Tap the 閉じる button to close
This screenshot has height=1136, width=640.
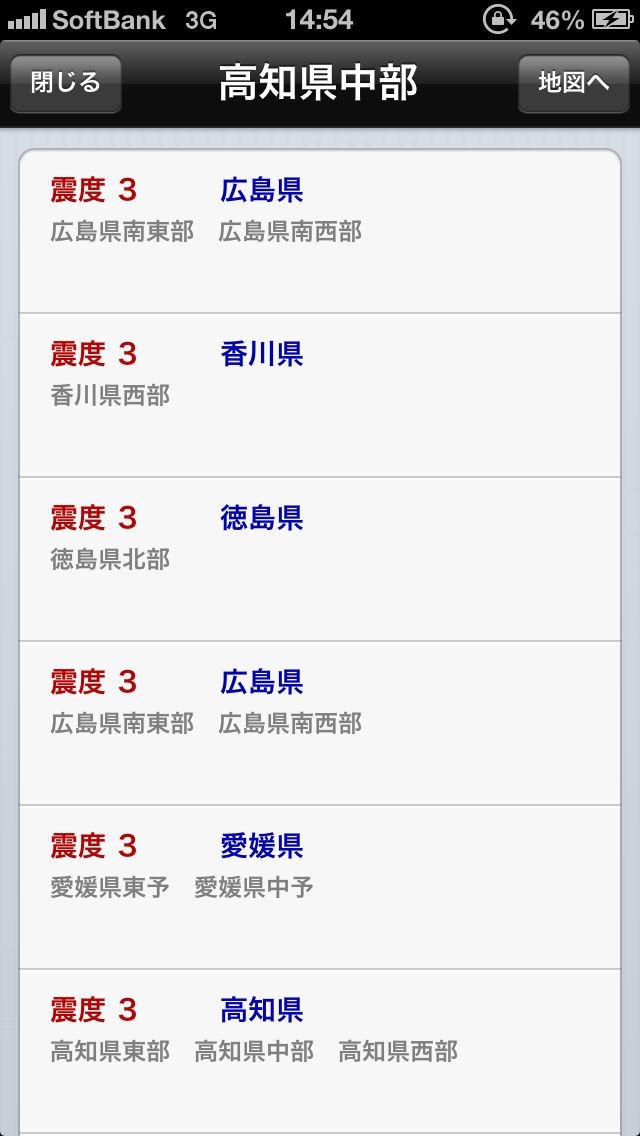pyautogui.click(x=66, y=83)
